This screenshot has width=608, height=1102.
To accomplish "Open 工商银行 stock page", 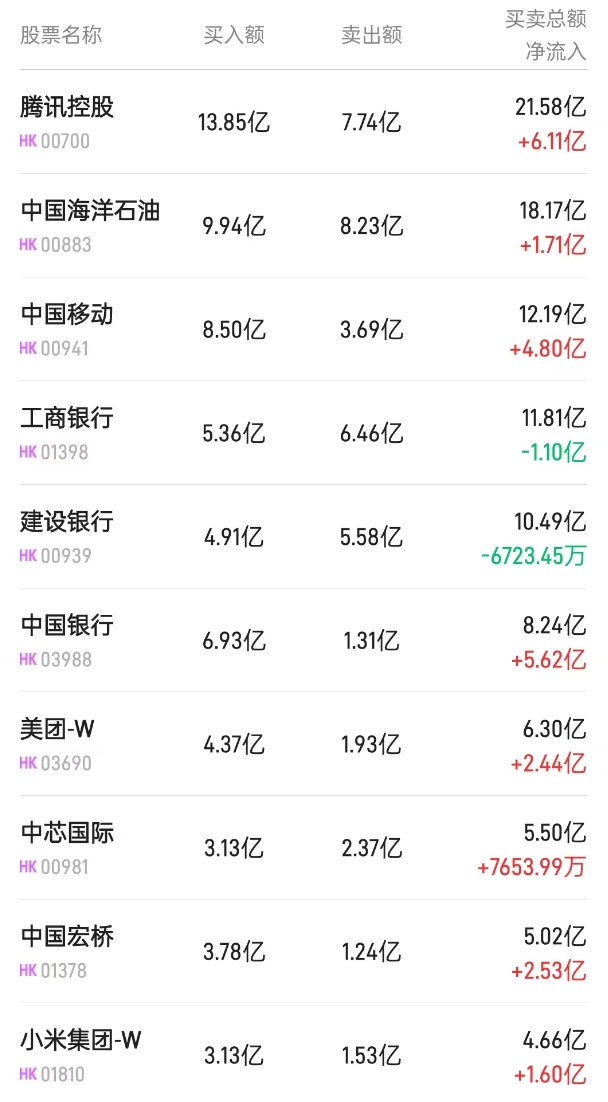I will tap(68, 418).
